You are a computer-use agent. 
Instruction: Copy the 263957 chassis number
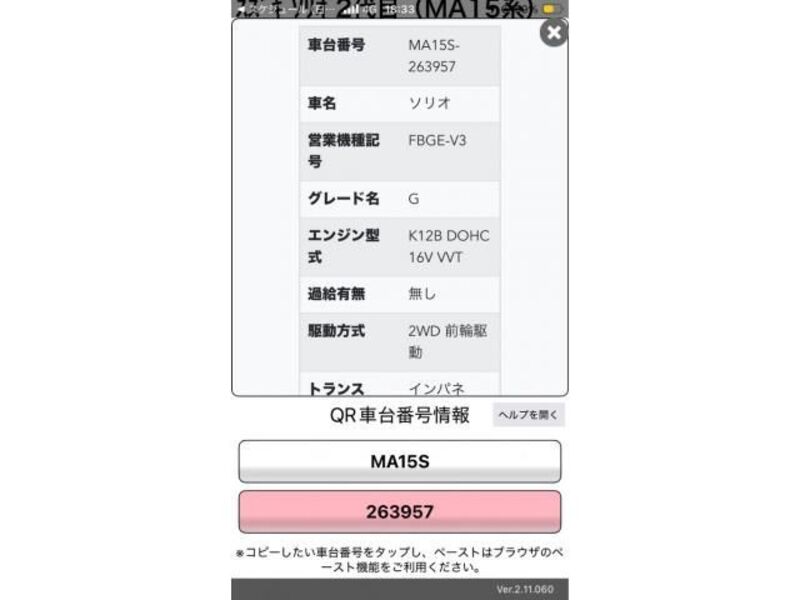[x=399, y=512]
